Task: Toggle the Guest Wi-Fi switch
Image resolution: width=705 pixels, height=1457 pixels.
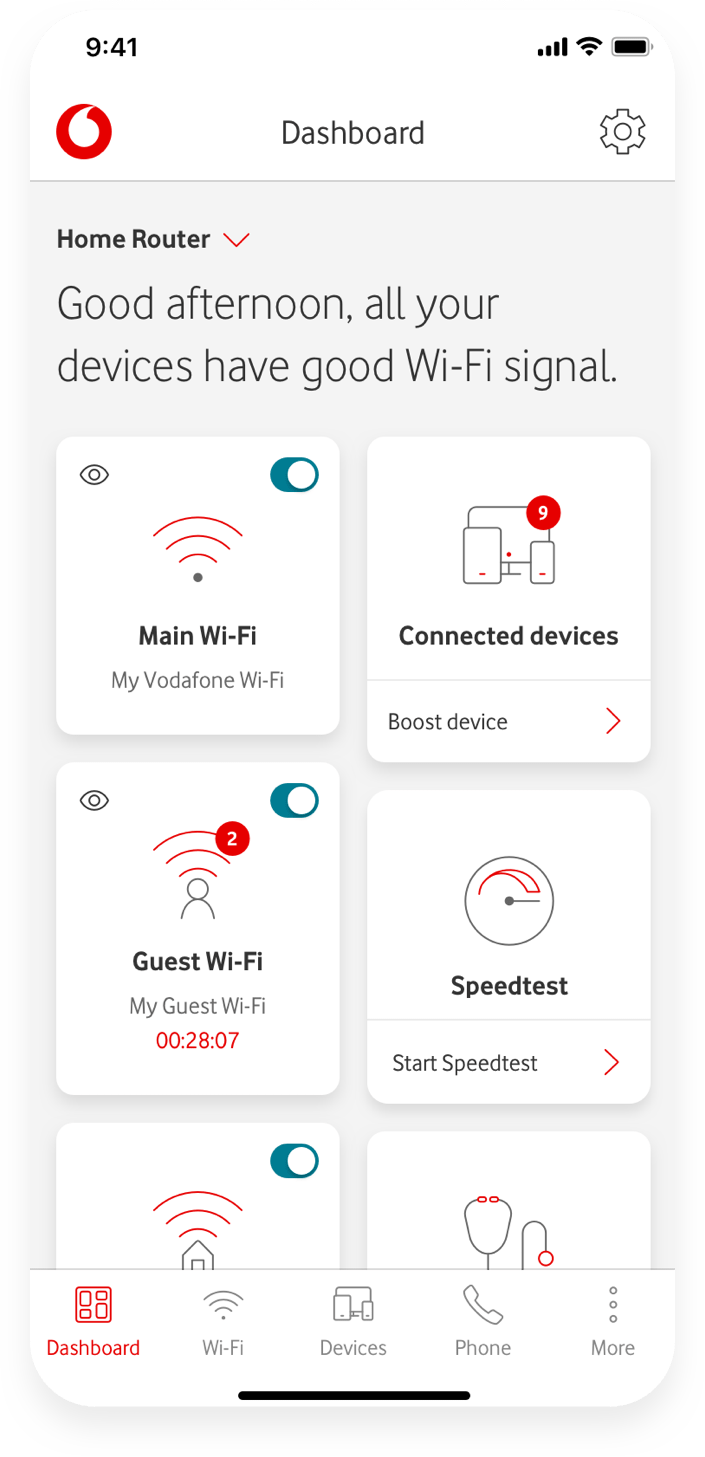Action: pos(294,800)
